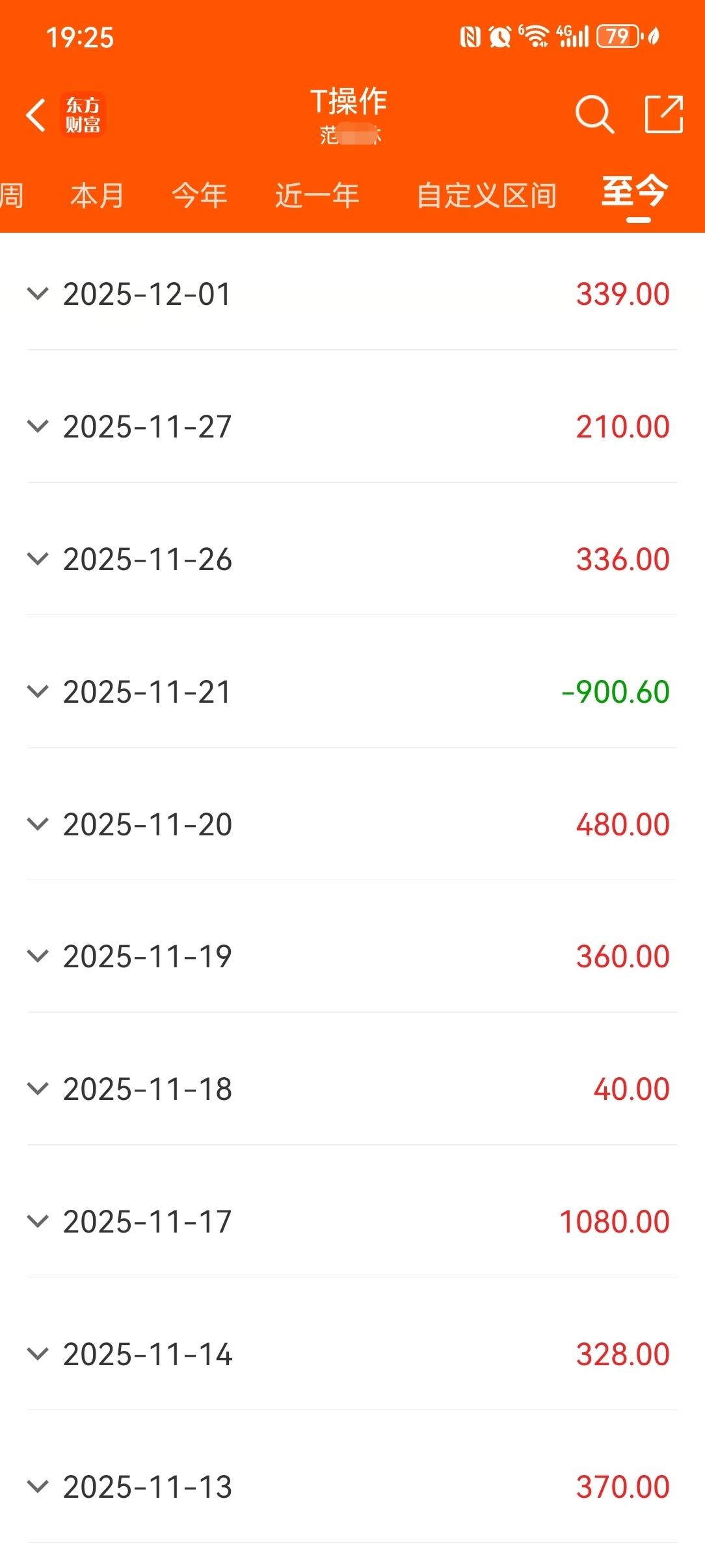705x1568 pixels.
Task: Switch to the 本月 tab
Action: click(97, 196)
